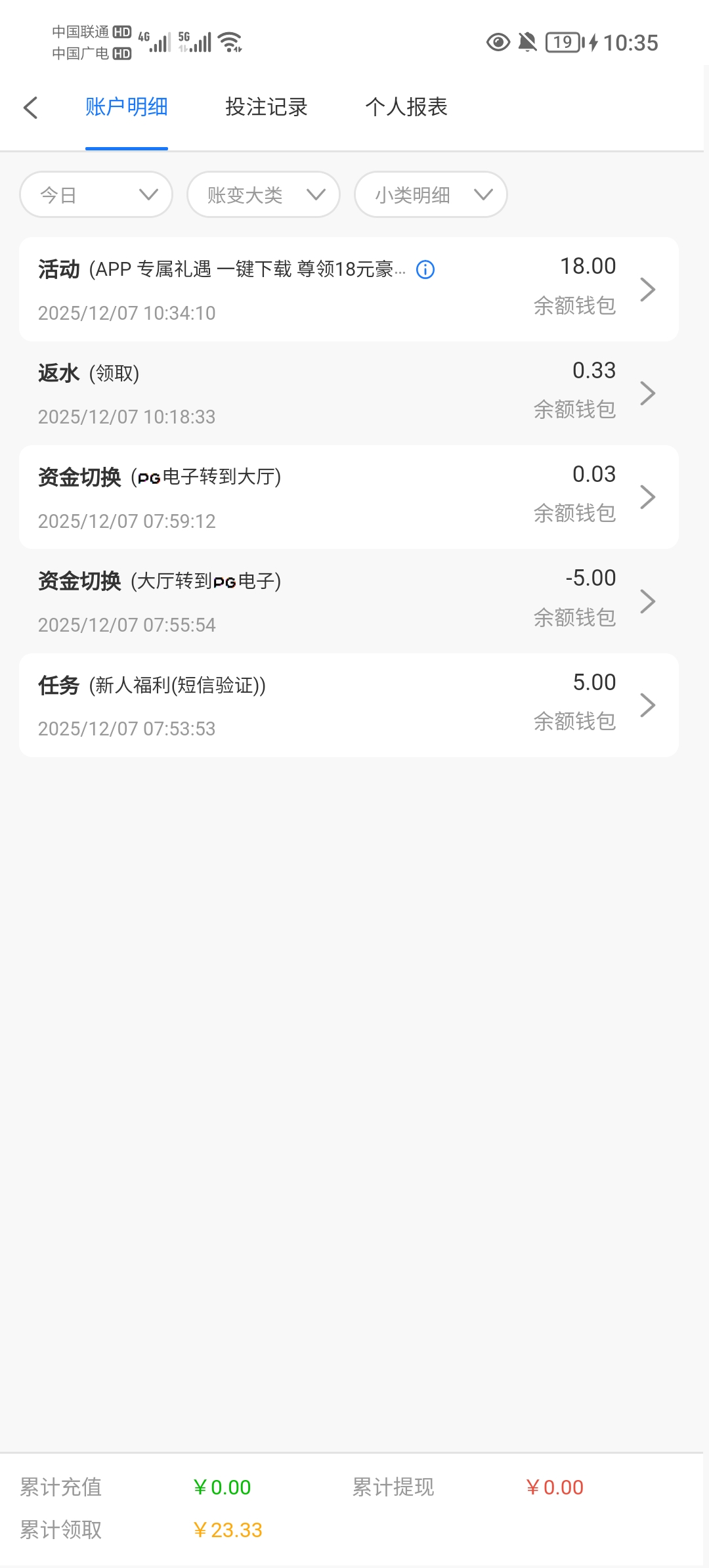Go back using the top-left arrow
This screenshot has width=709, height=1568.
[x=31, y=108]
